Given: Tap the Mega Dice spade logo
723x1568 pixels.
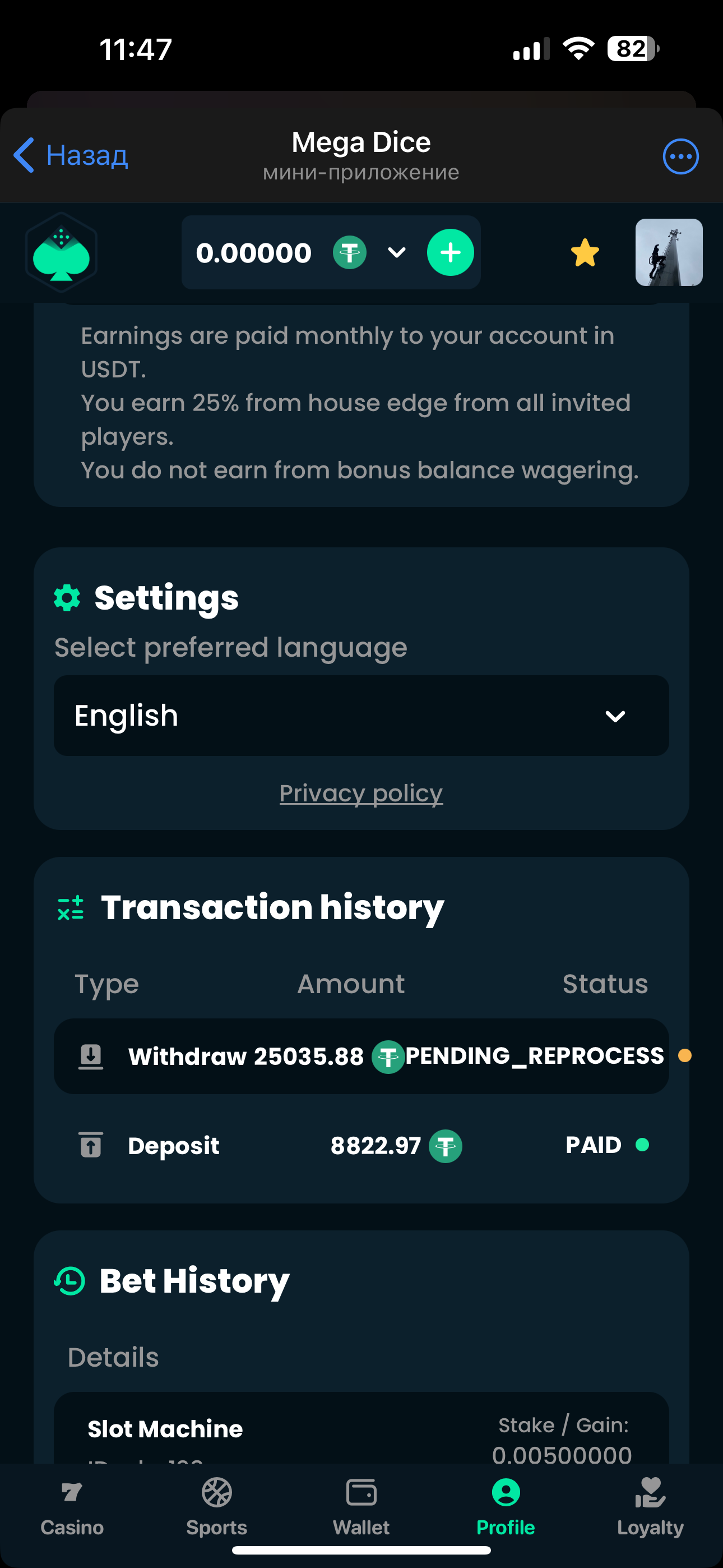Looking at the screenshot, I should click(x=61, y=252).
